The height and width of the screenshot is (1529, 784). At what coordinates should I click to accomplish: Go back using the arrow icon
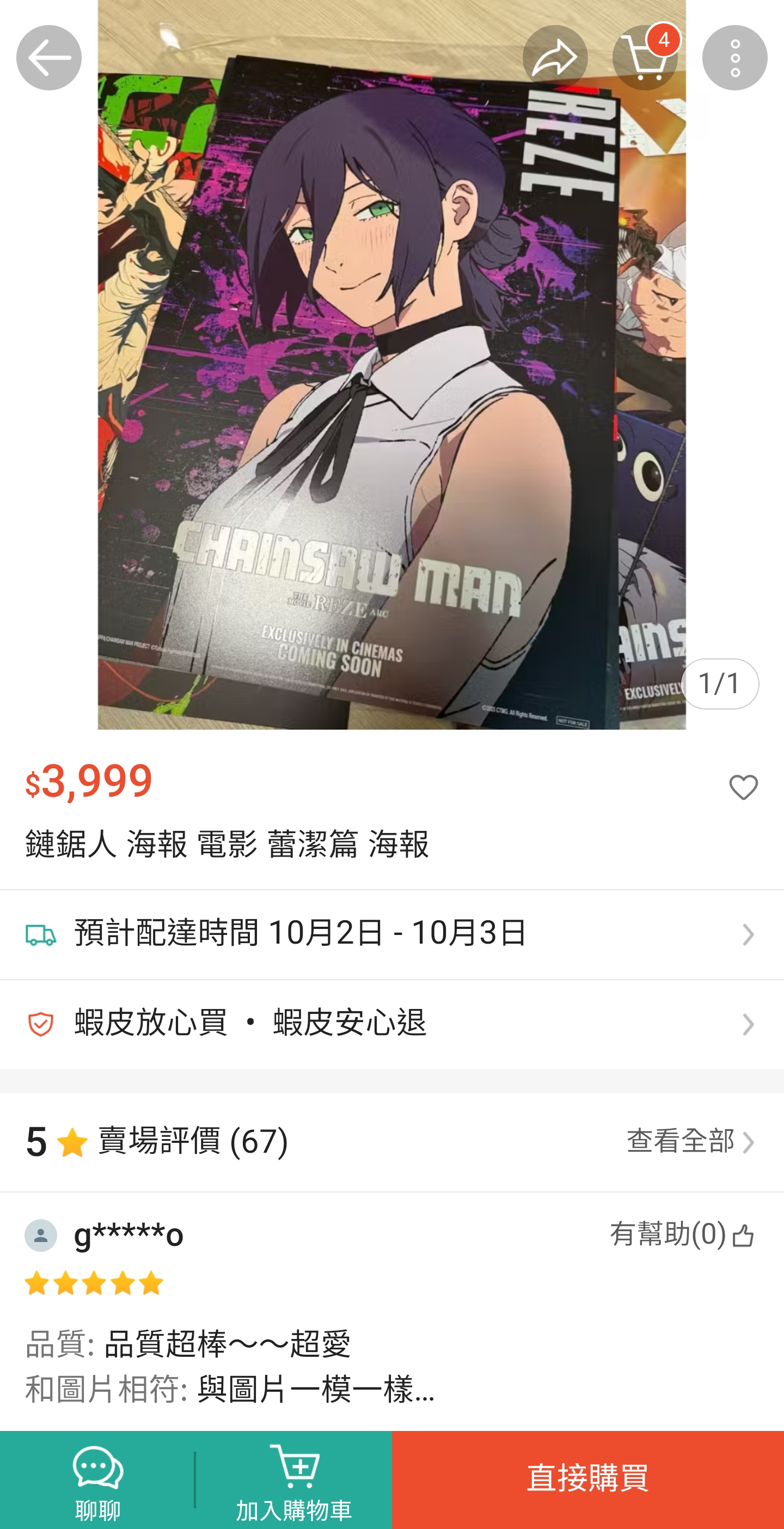point(48,58)
